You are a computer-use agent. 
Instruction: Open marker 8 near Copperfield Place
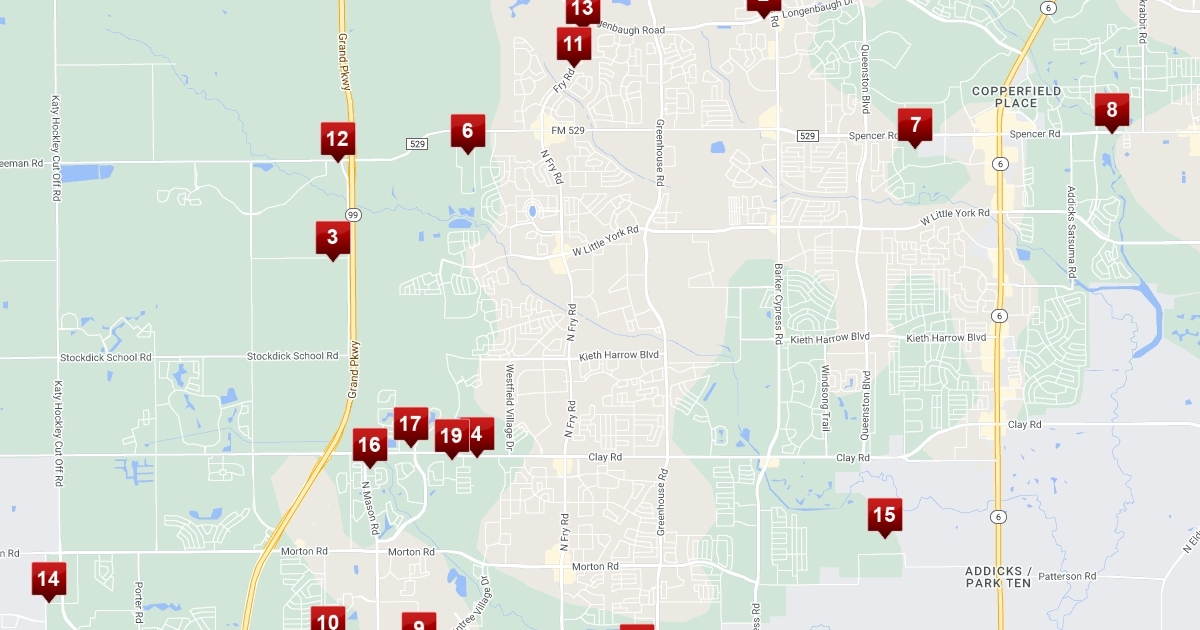[1111, 110]
